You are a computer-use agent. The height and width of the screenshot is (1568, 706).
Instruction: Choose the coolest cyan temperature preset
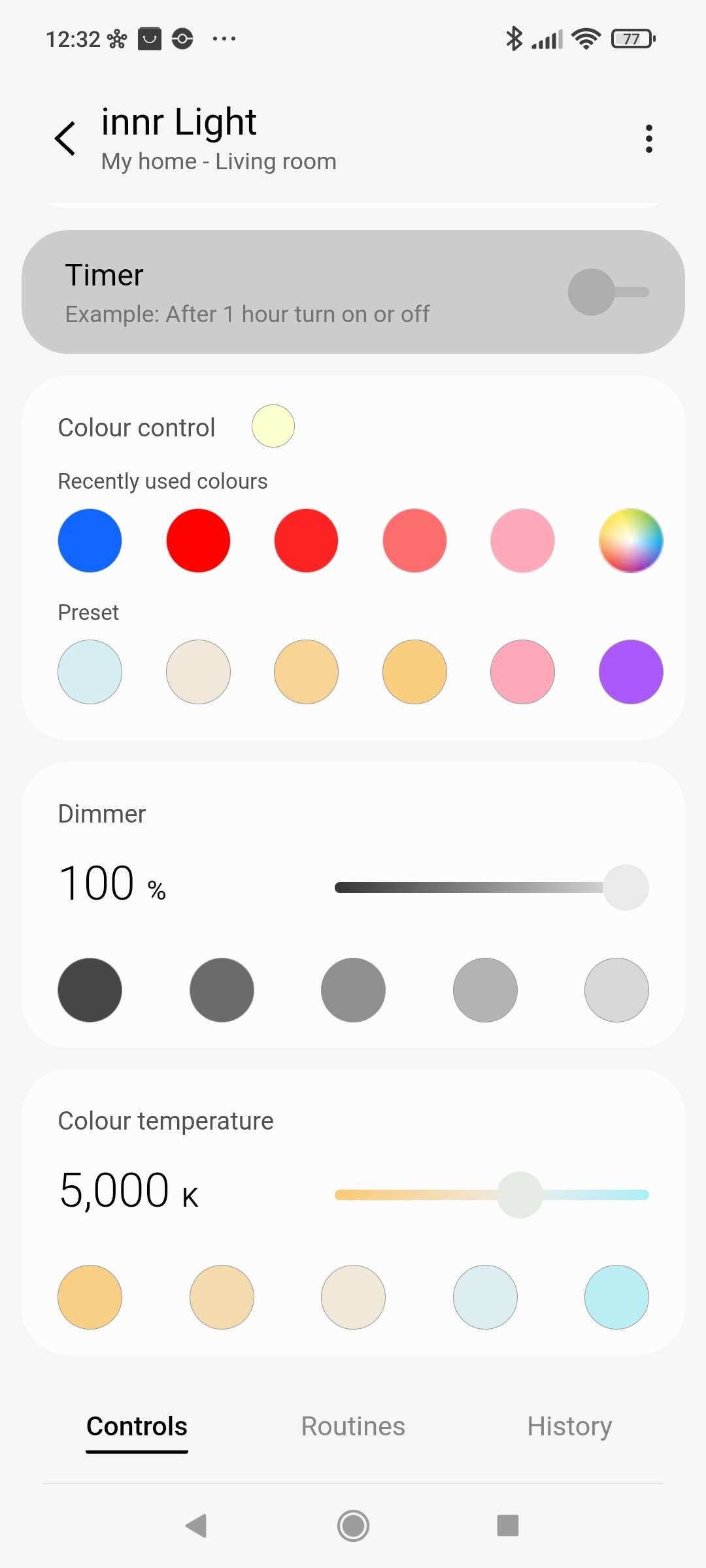(616, 1297)
